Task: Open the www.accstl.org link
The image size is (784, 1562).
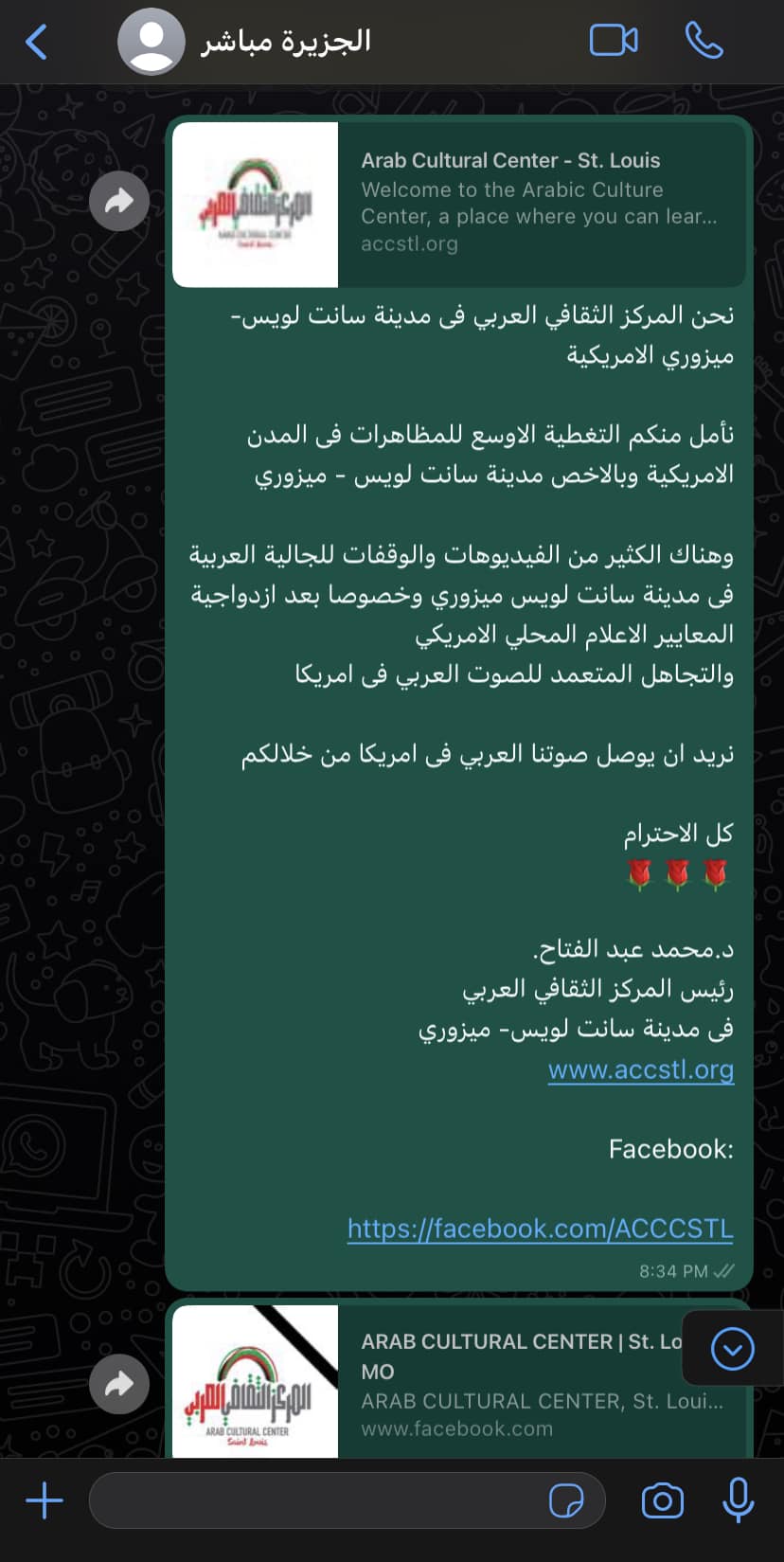Action: [641, 1069]
